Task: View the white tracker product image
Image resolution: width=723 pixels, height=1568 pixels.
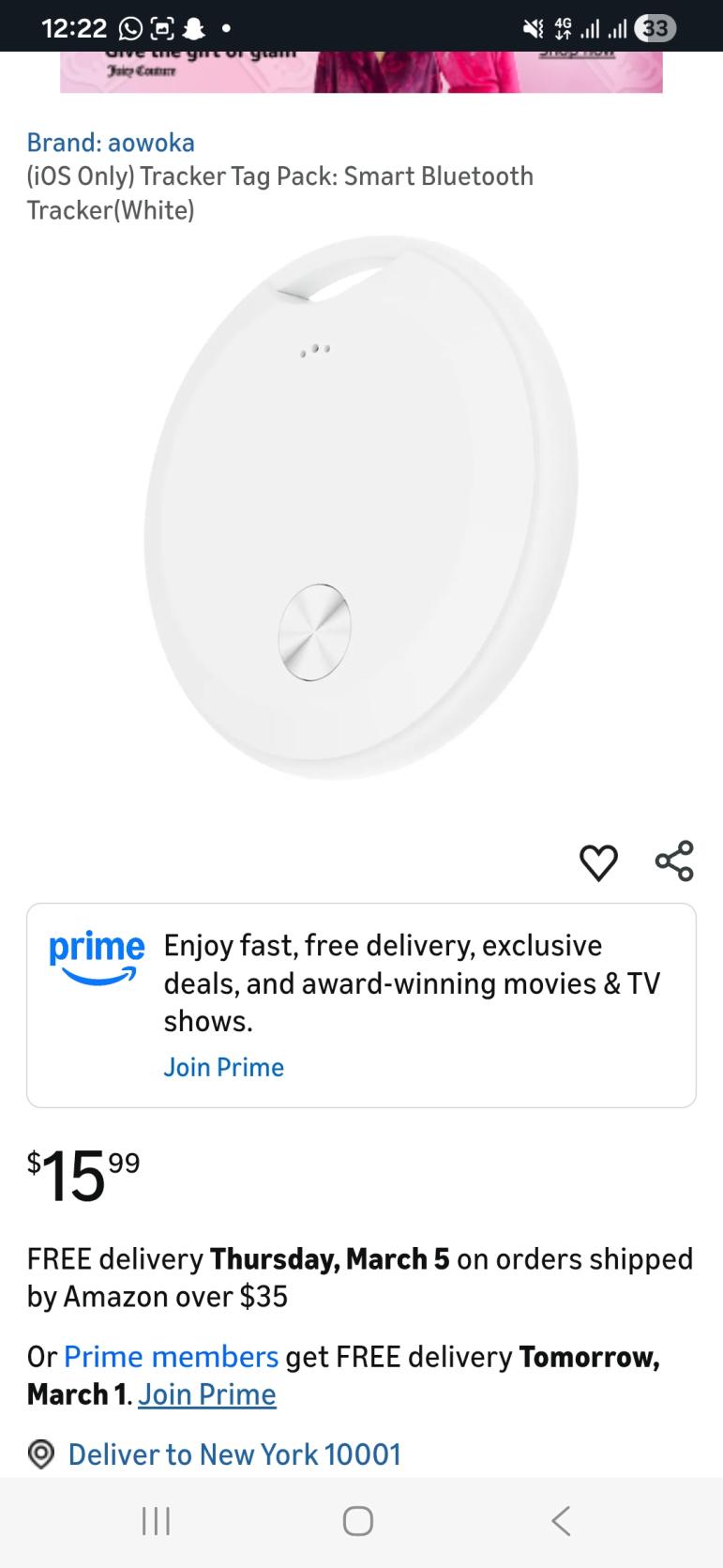Action: point(361,507)
